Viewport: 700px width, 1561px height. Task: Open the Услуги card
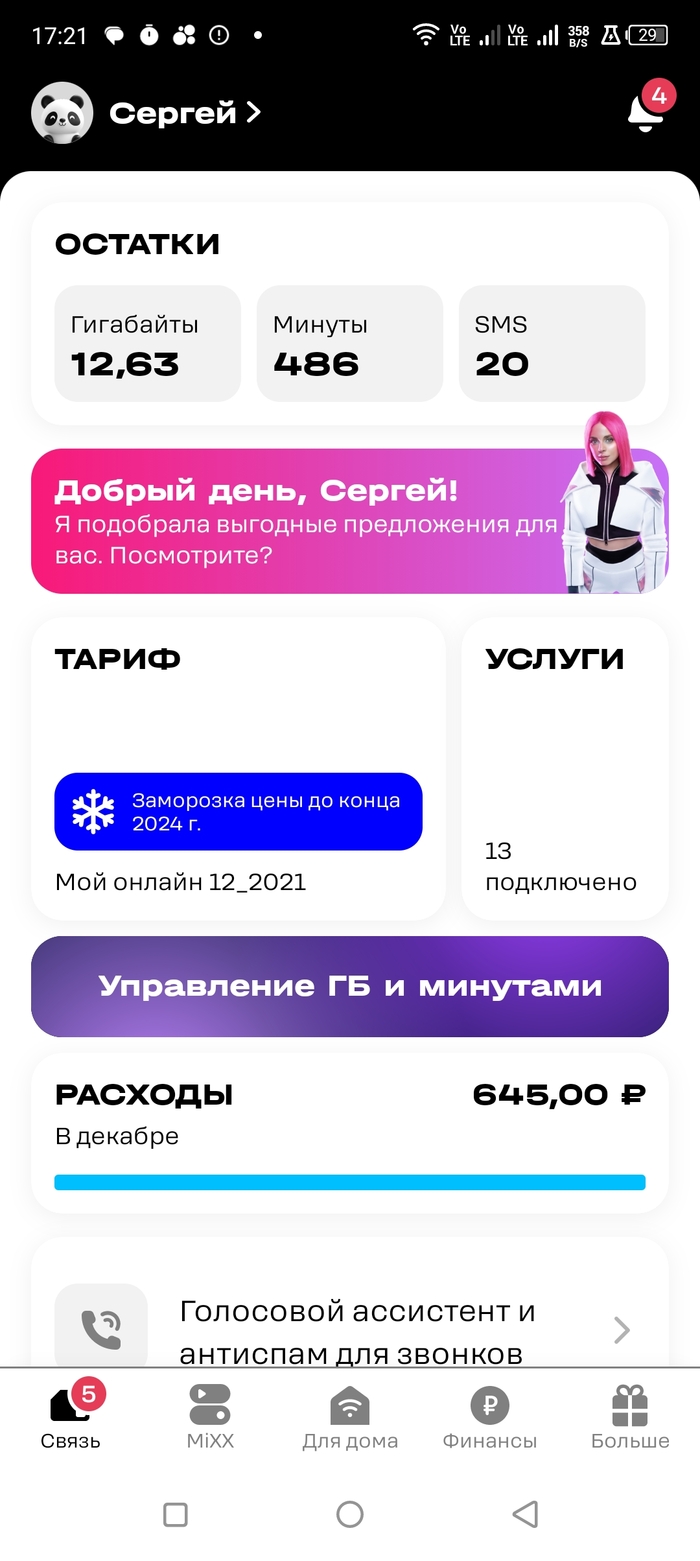pyautogui.click(x=564, y=768)
